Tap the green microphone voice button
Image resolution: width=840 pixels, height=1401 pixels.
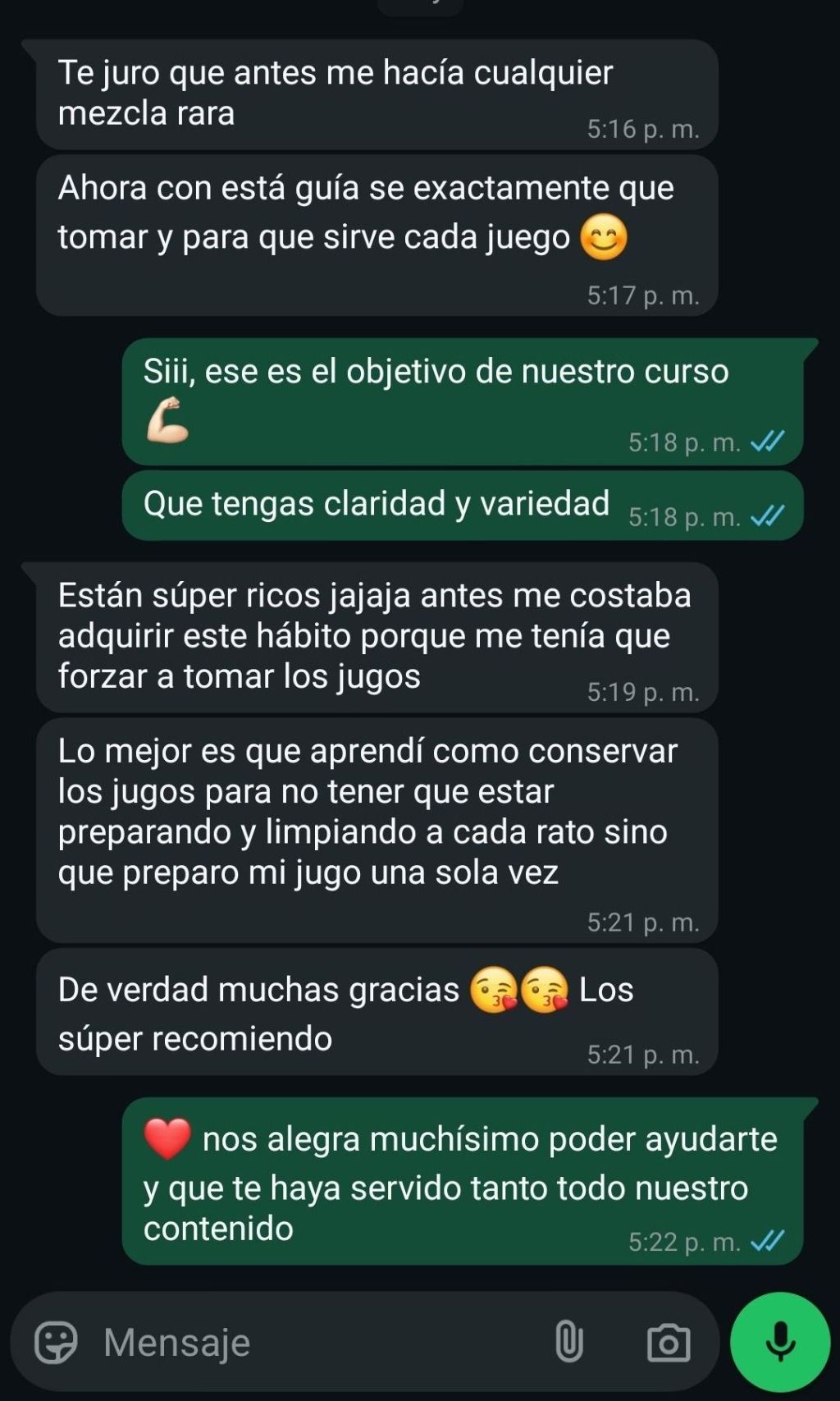(780, 1342)
